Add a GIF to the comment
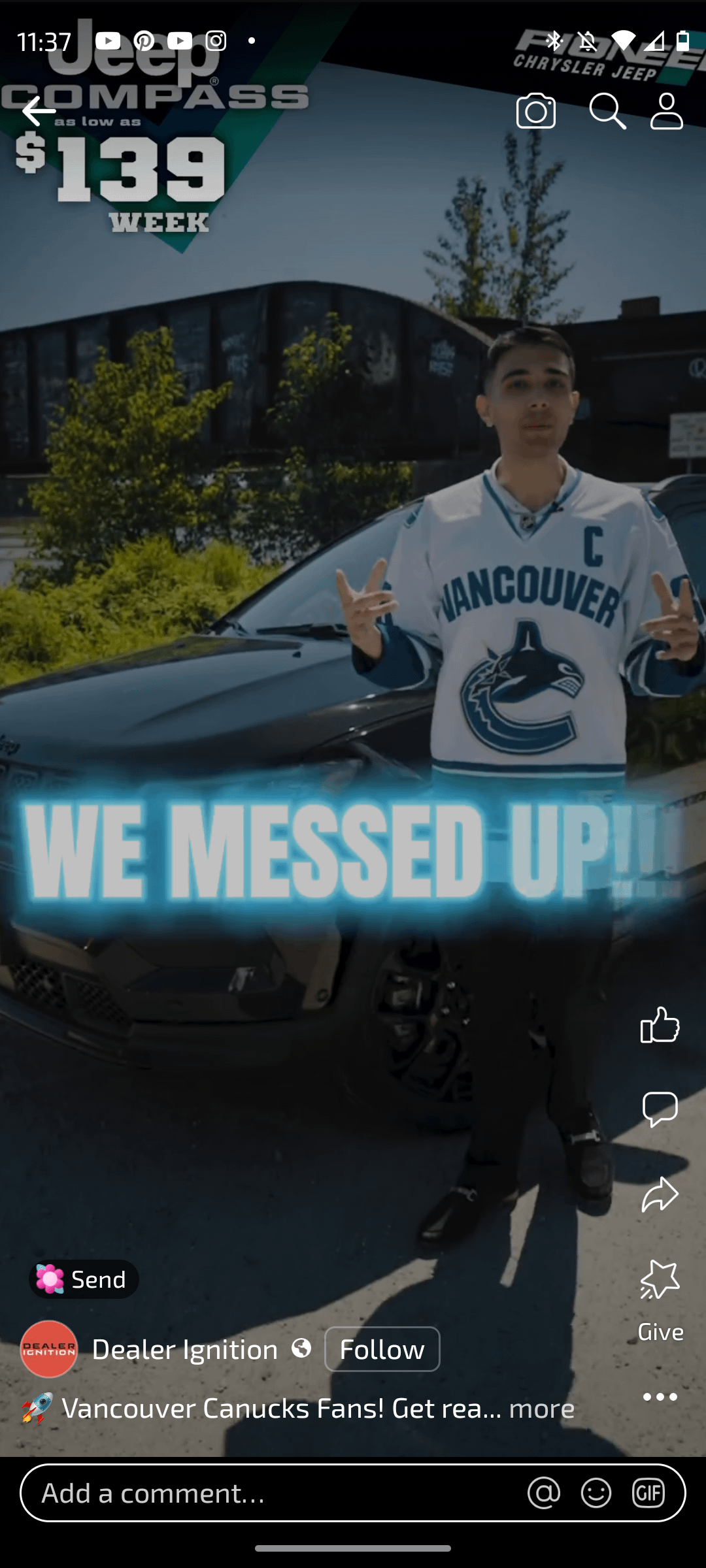Image resolution: width=706 pixels, height=1568 pixels. [x=648, y=1494]
